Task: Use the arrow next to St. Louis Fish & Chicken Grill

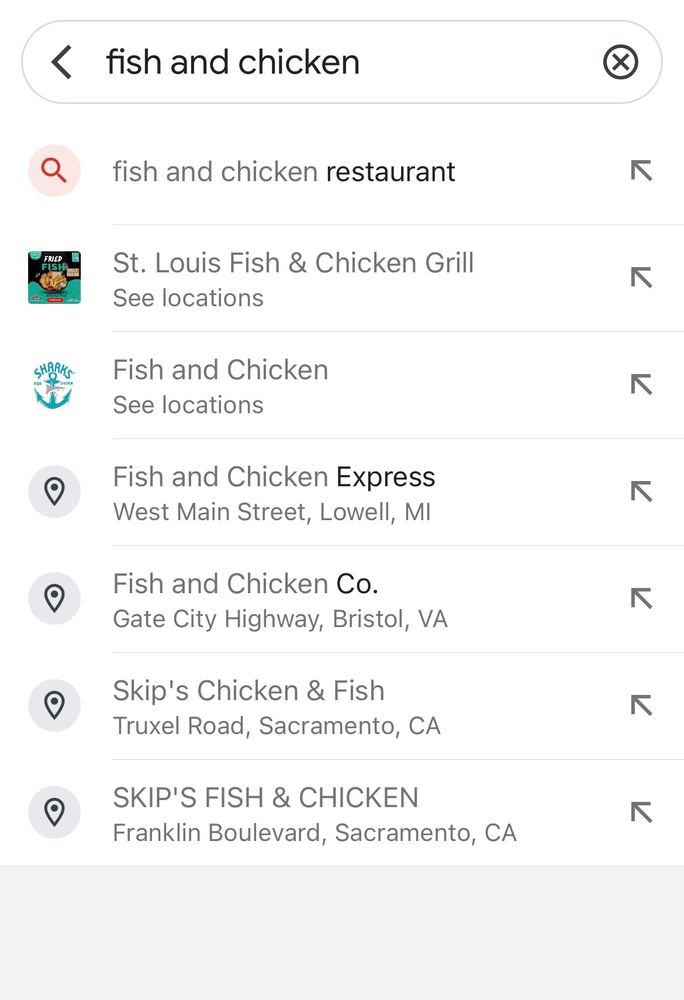Action: tap(641, 277)
